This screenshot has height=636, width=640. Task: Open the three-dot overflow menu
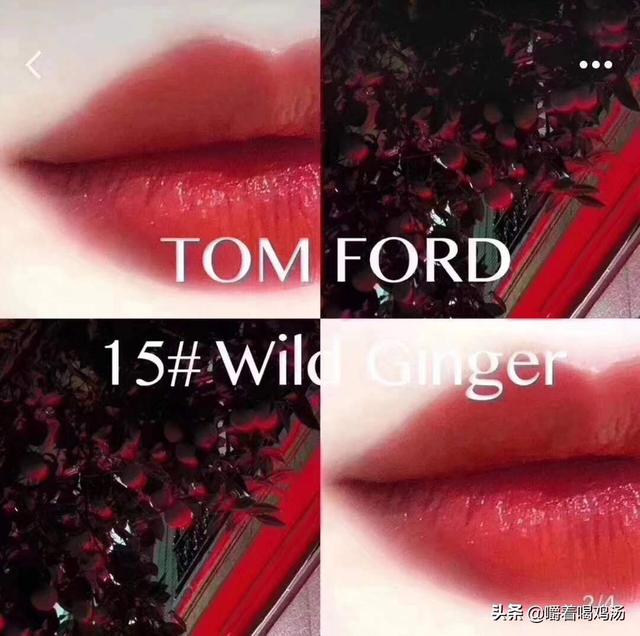(x=595, y=65)
